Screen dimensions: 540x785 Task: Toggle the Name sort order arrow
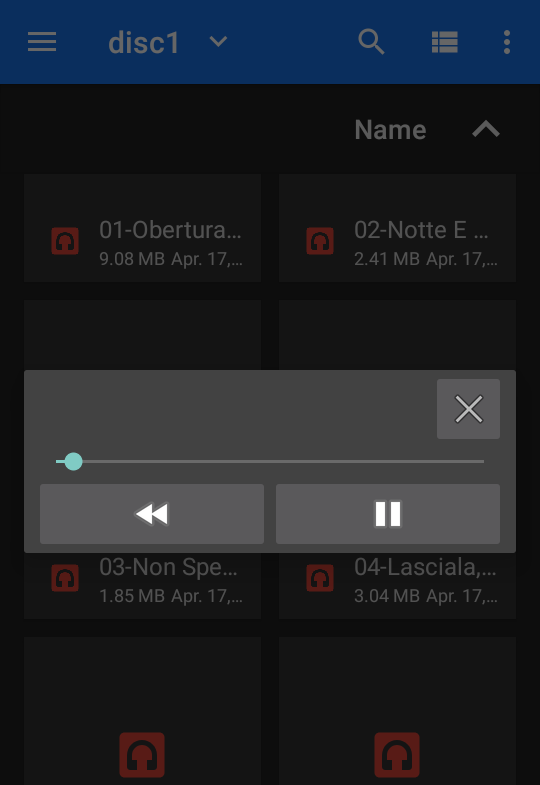(x=486, y=130)
